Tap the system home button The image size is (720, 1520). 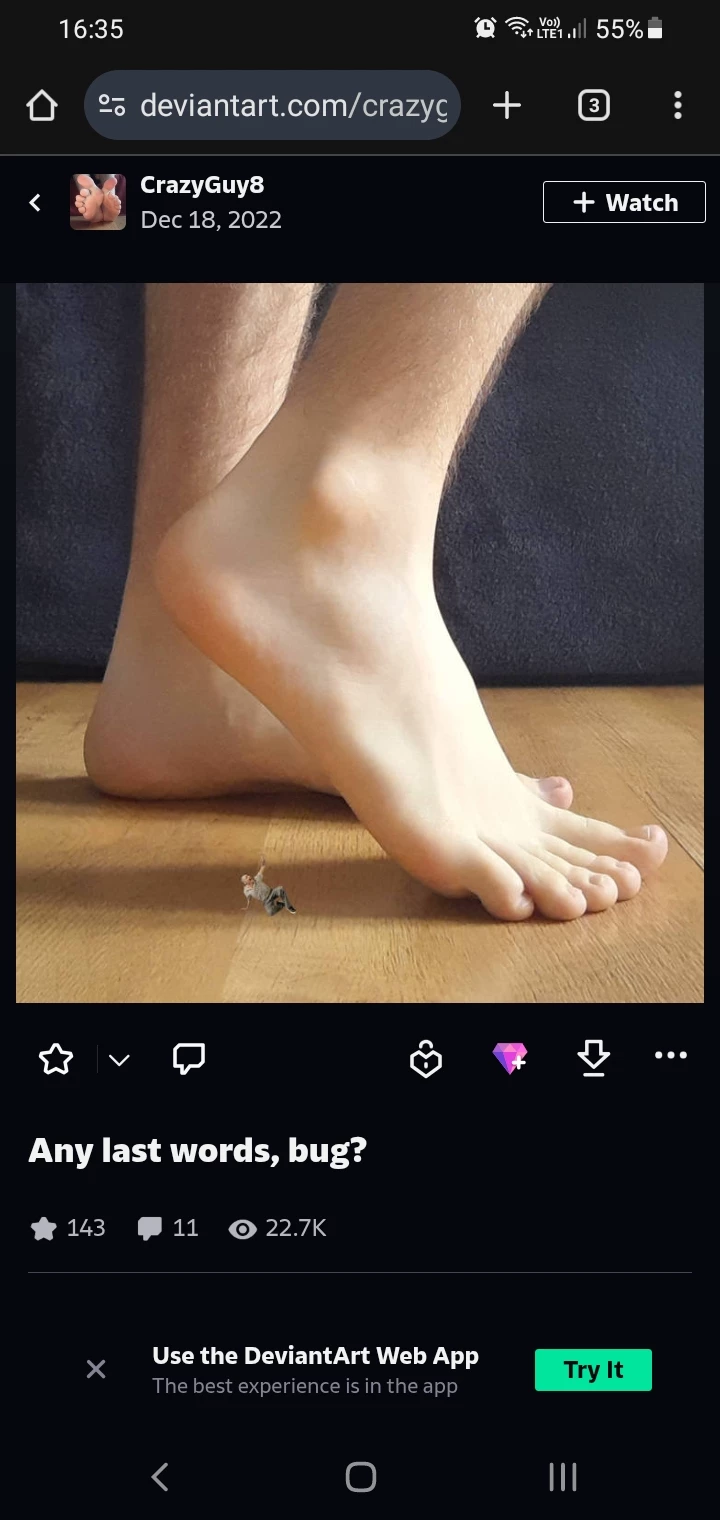coord(360,1477)
